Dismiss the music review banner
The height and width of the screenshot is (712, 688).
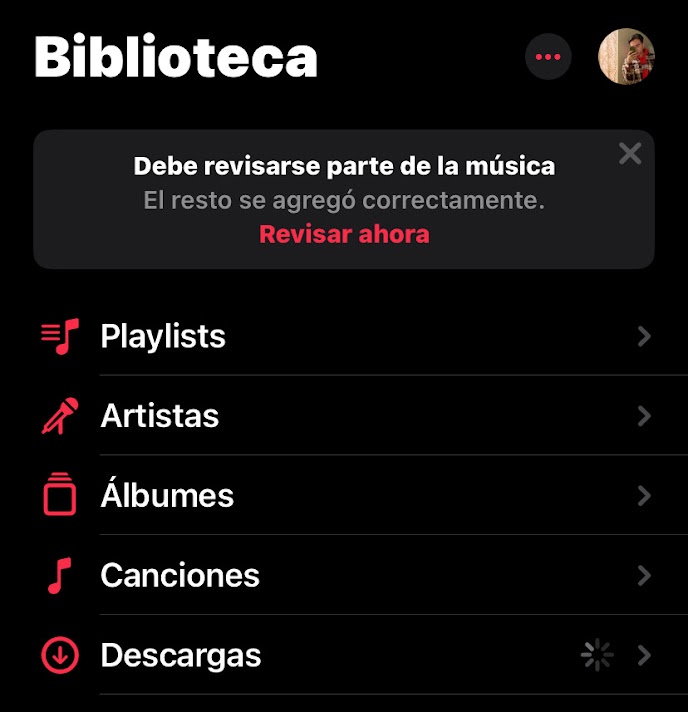(x=630, y=153)
